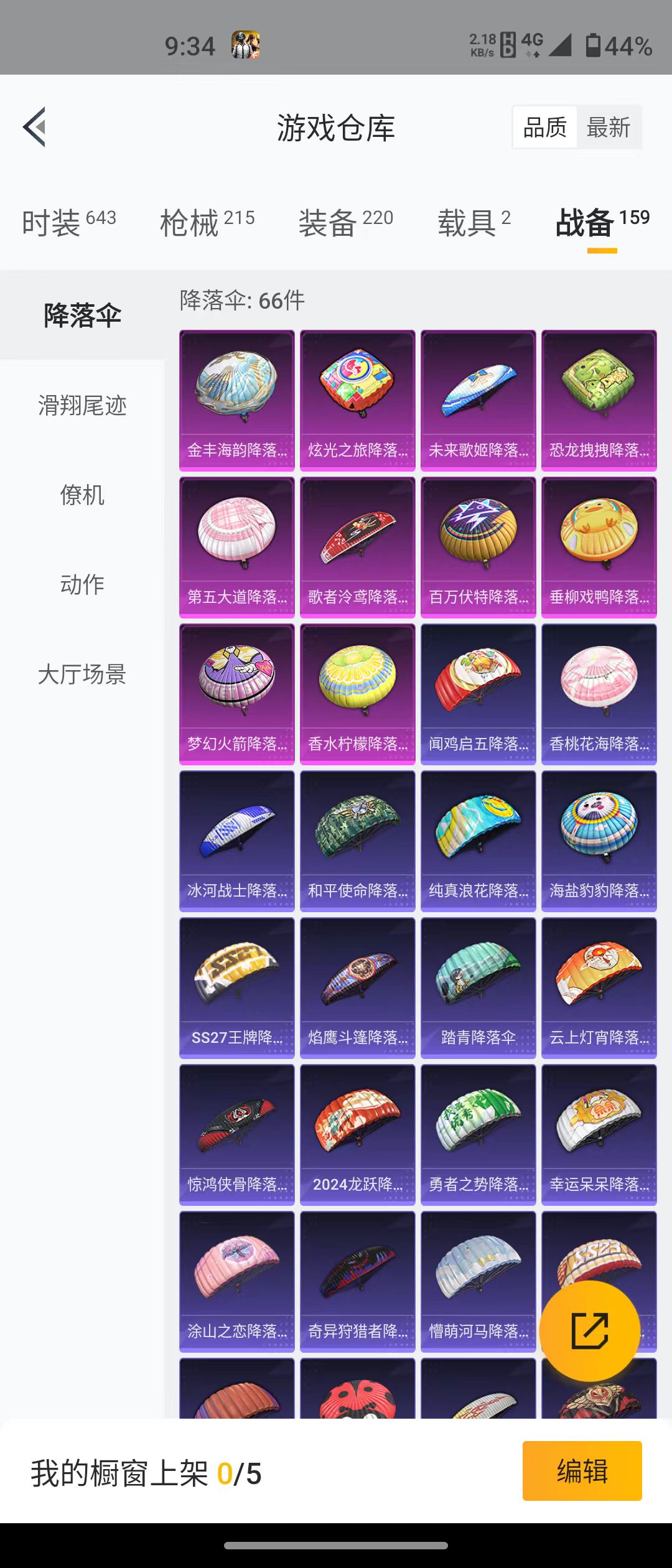Image resolution: width=672 pixels, height=1568 pixels.
Task: Sort items by 品质
Action: point(544,128)
